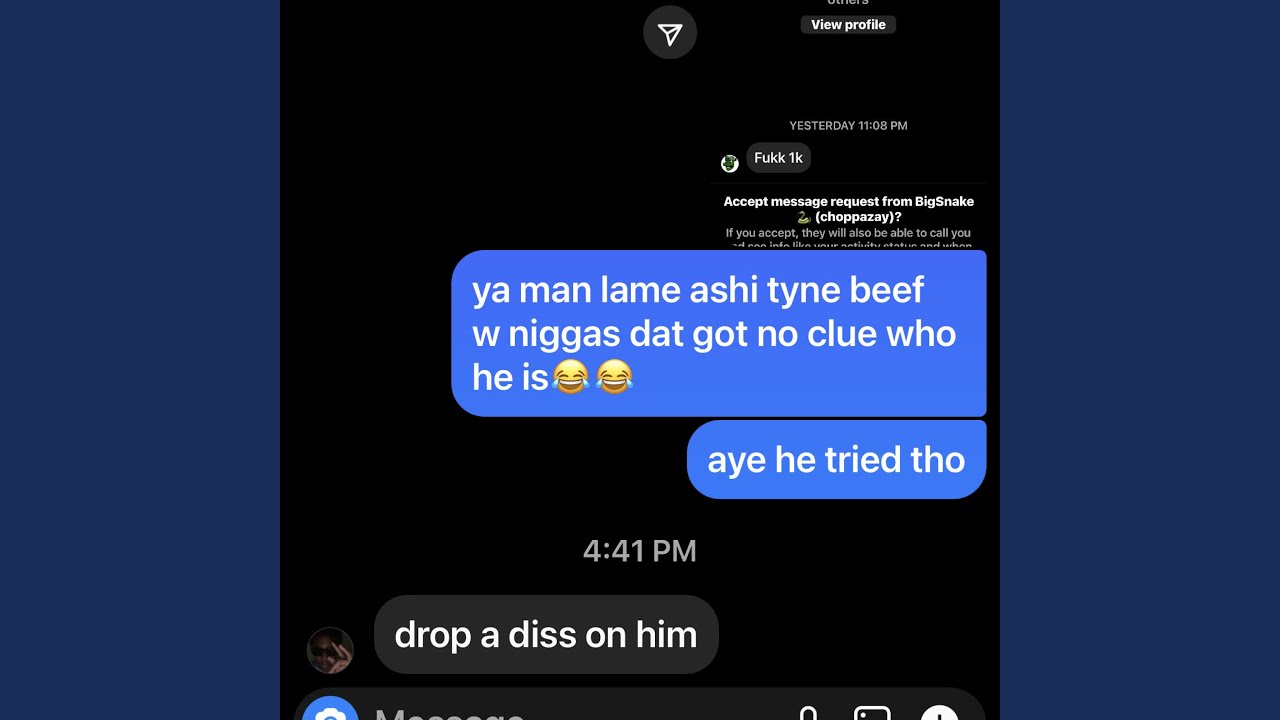Open the photo gallery picker
The width and height of the screenshot is (1280, 720).
pos(872,713)
